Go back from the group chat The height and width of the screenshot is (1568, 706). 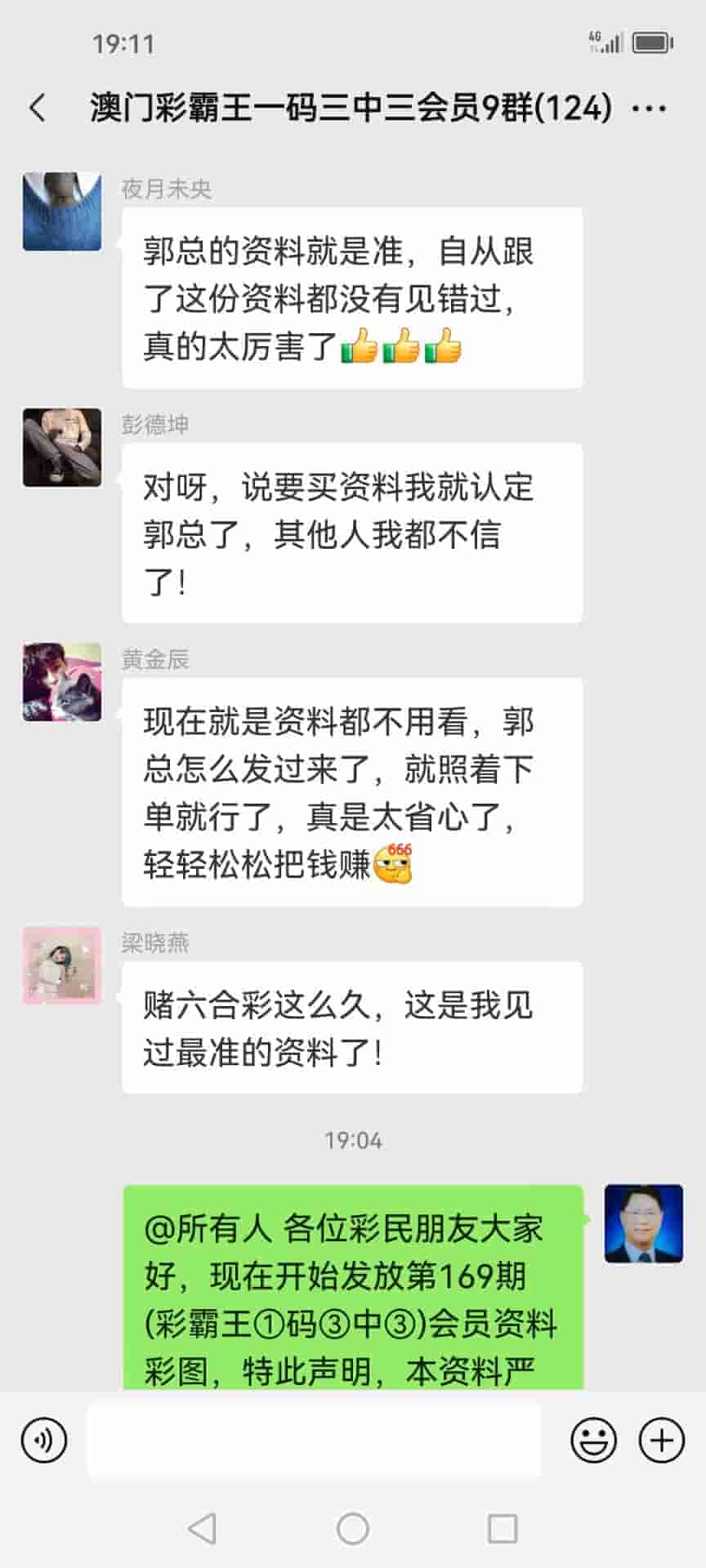38,108
